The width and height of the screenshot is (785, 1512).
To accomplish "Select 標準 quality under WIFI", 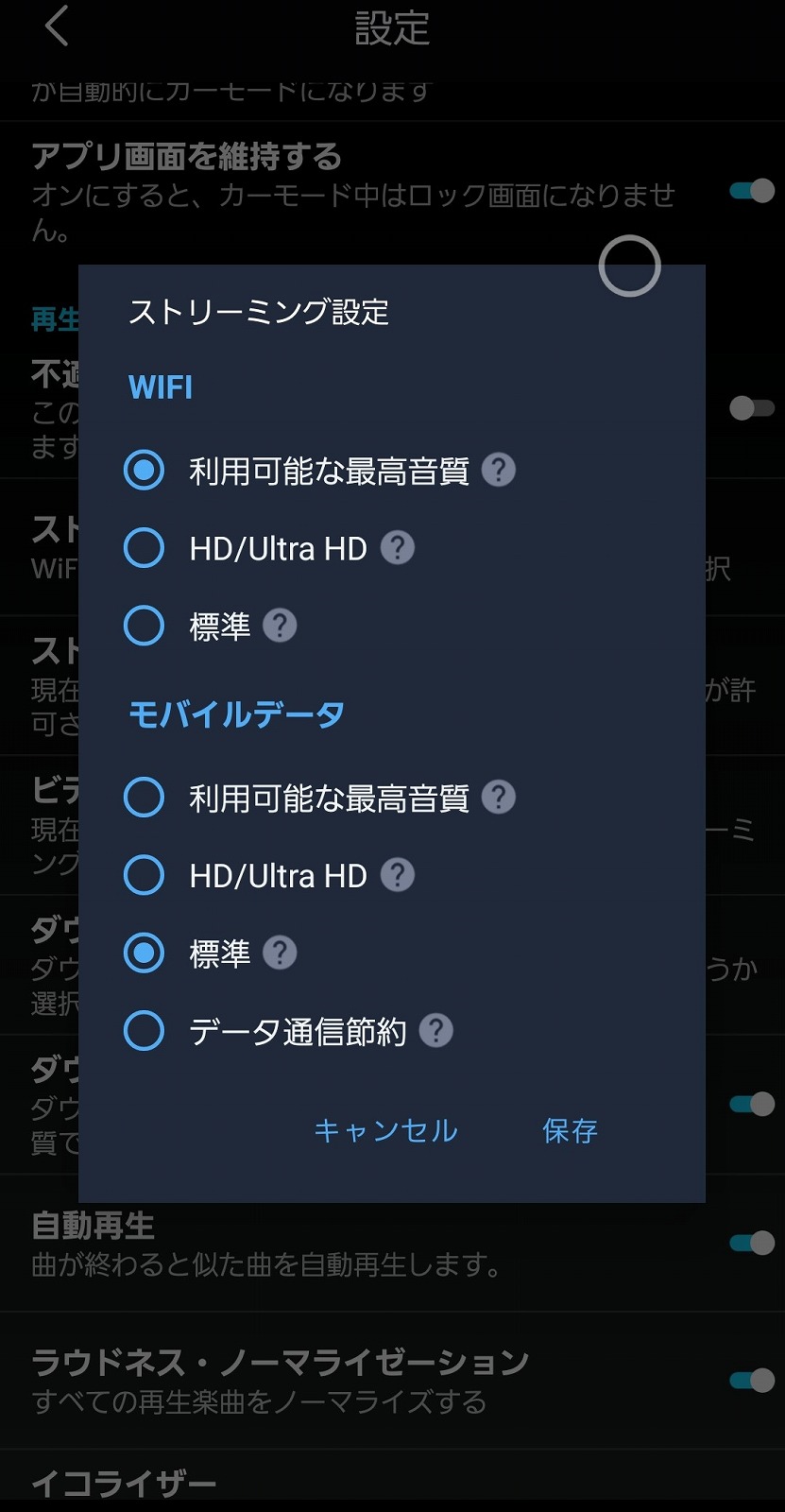I will coord(145,626).
